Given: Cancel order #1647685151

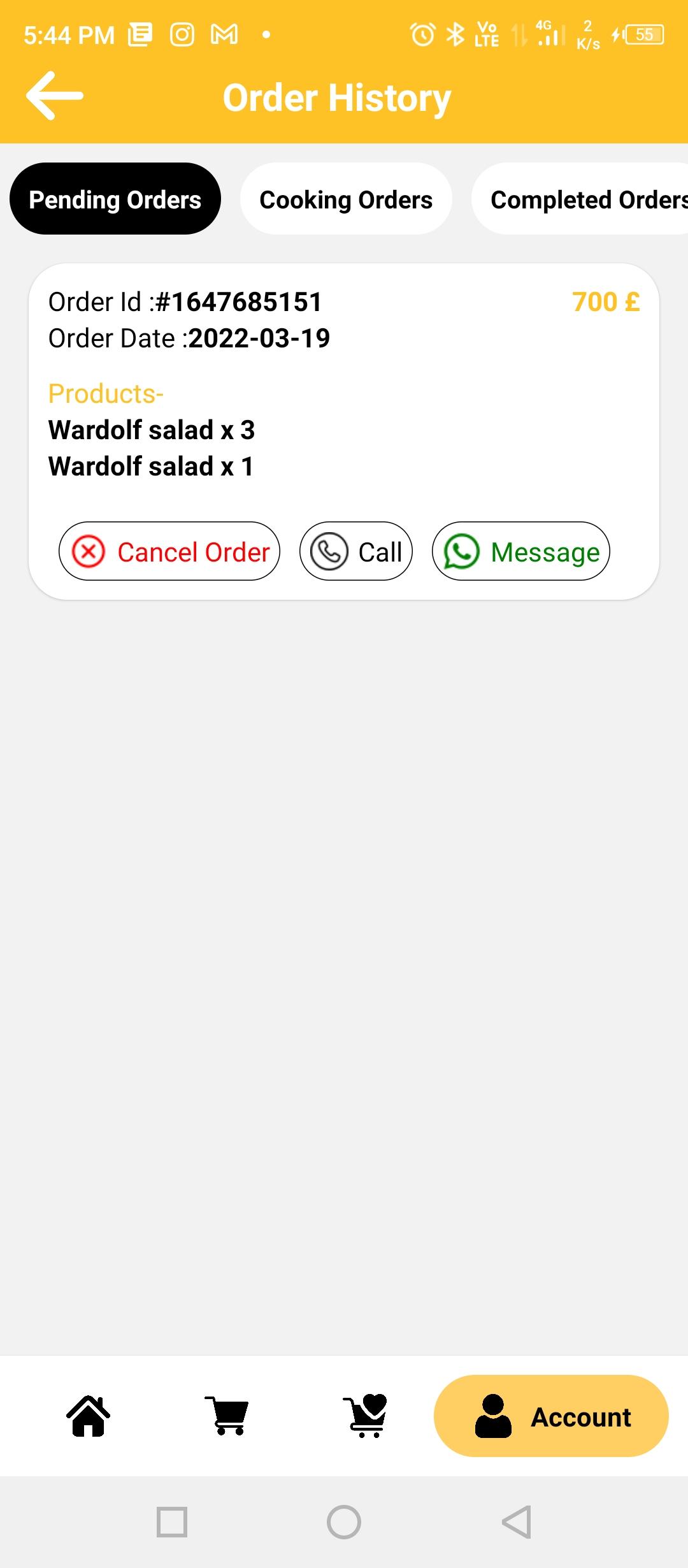Looking at the screenshot, I should pyautogui.click(x=169, y=551).
